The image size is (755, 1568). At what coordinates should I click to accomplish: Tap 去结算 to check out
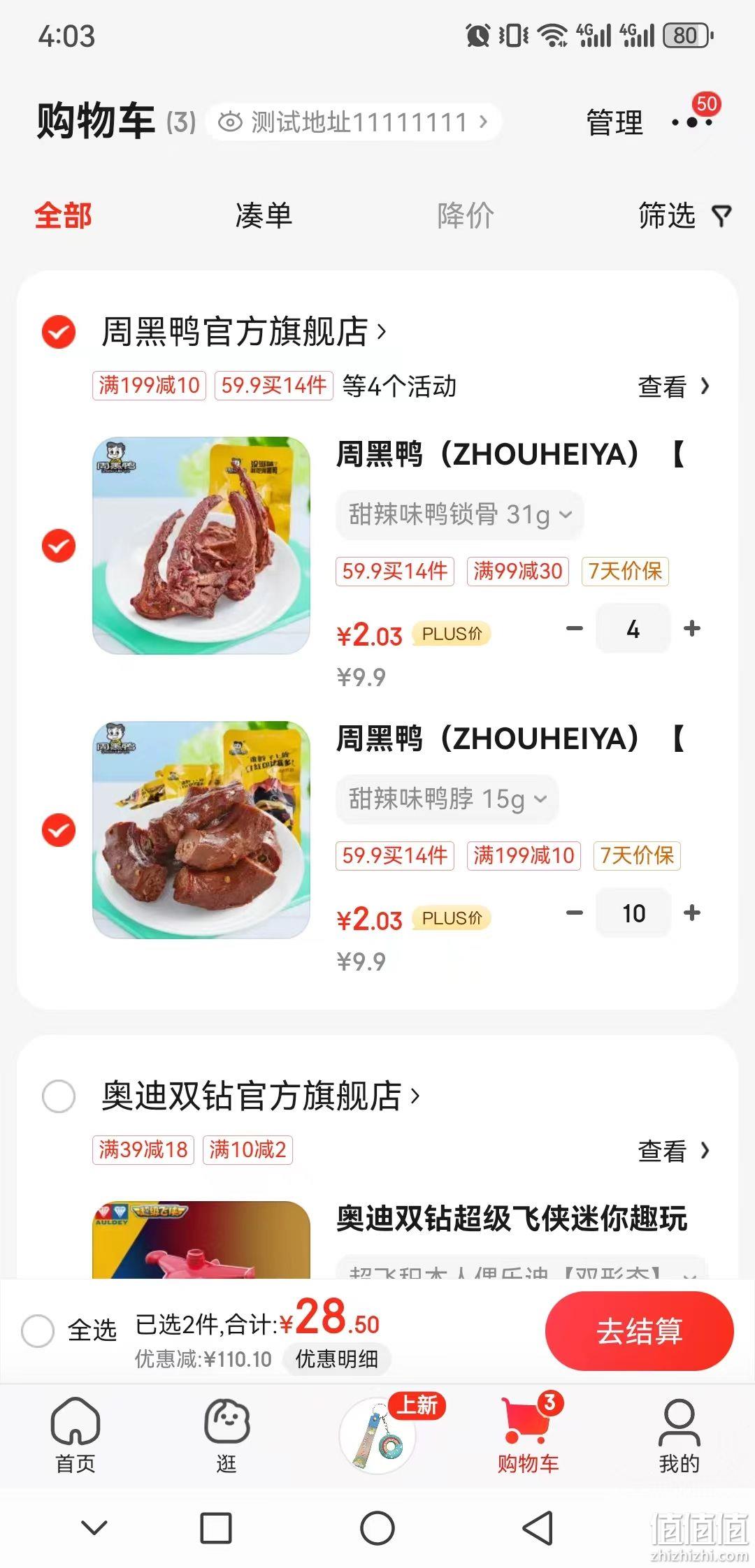(x=640, y=1330)
